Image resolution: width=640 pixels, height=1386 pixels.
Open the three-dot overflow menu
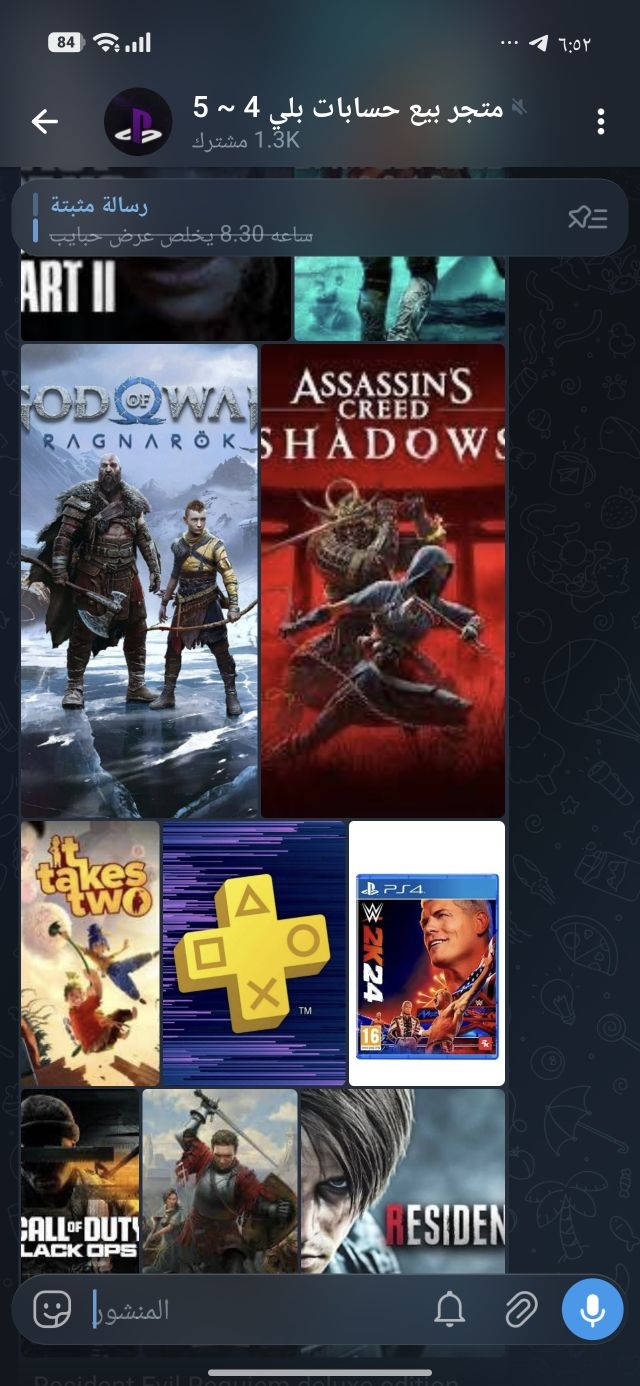point(600,122)
